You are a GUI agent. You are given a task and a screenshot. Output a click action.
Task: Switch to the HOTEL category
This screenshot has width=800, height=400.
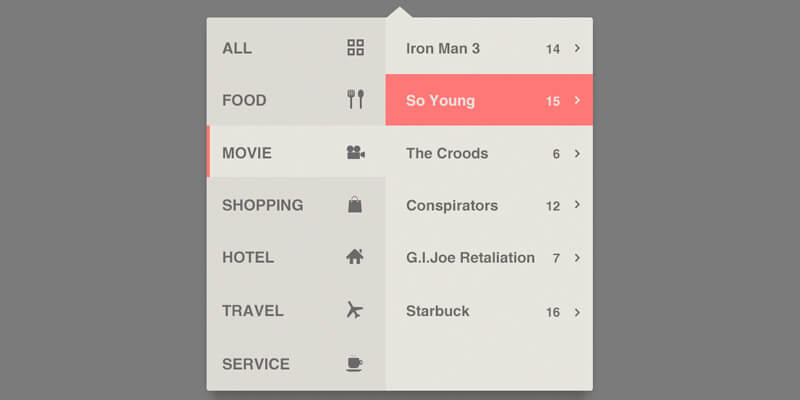pos(295,257)
